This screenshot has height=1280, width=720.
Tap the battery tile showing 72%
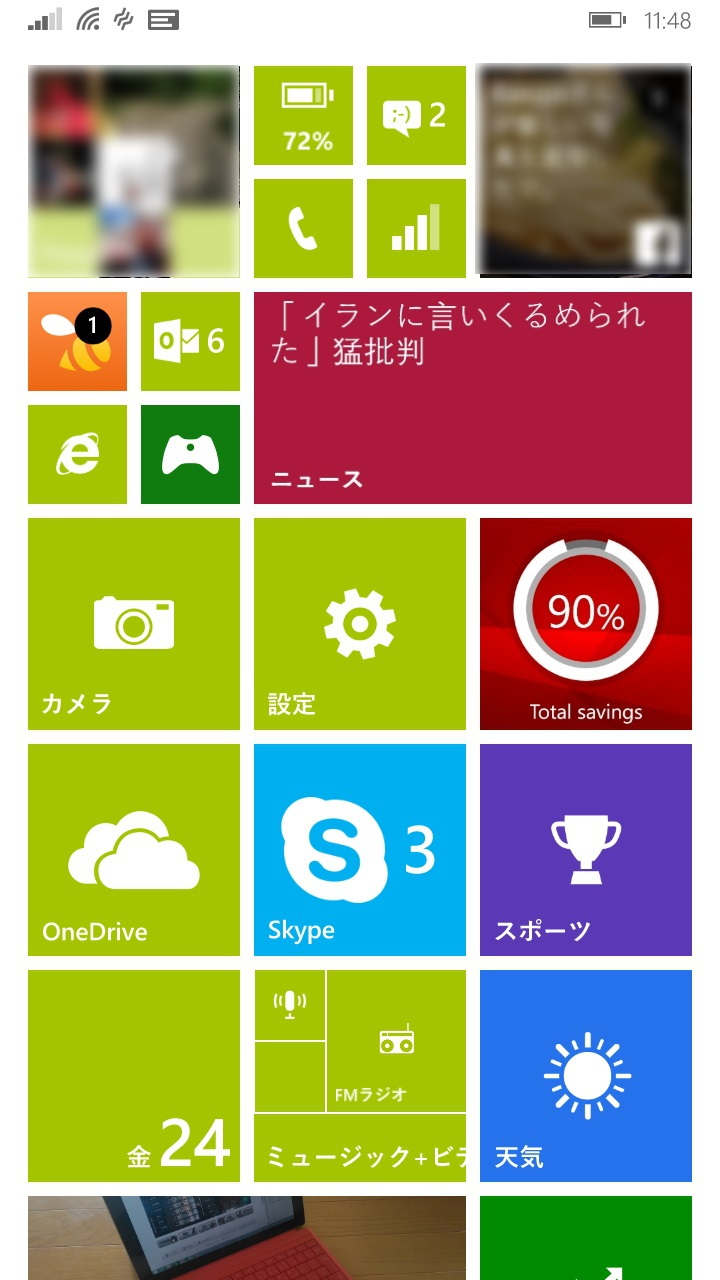tap(303, 115)
